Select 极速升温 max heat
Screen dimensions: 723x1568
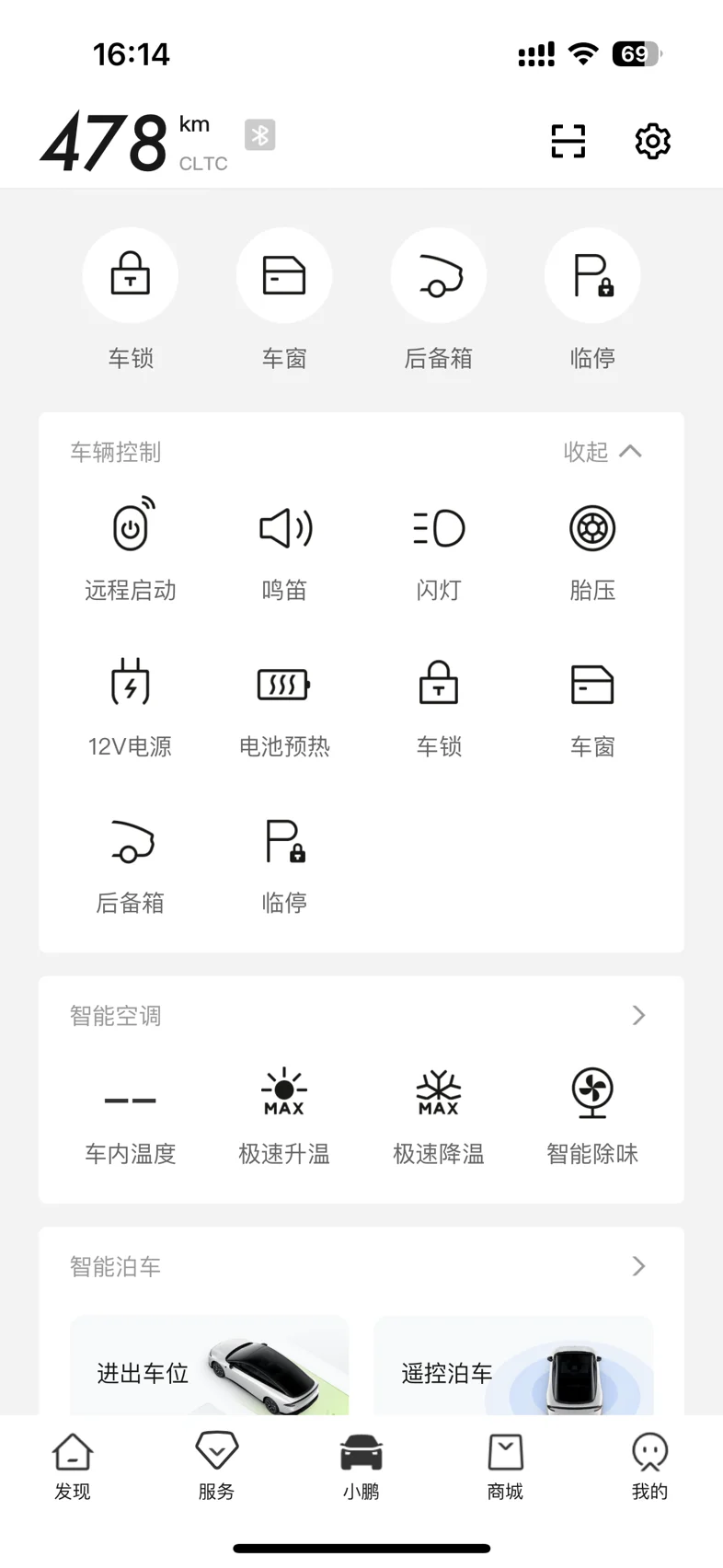point(284,1115)
